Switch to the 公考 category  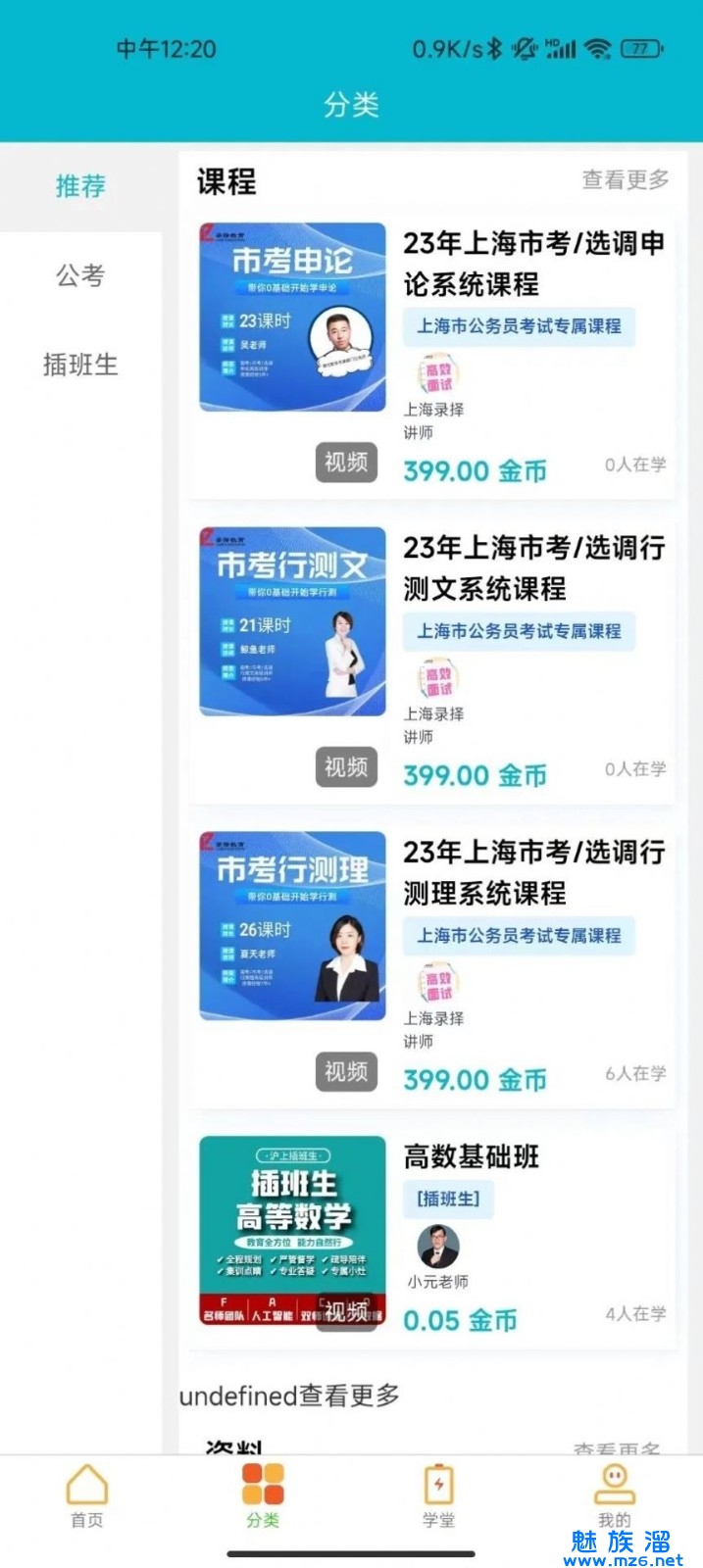pos(80,275)
